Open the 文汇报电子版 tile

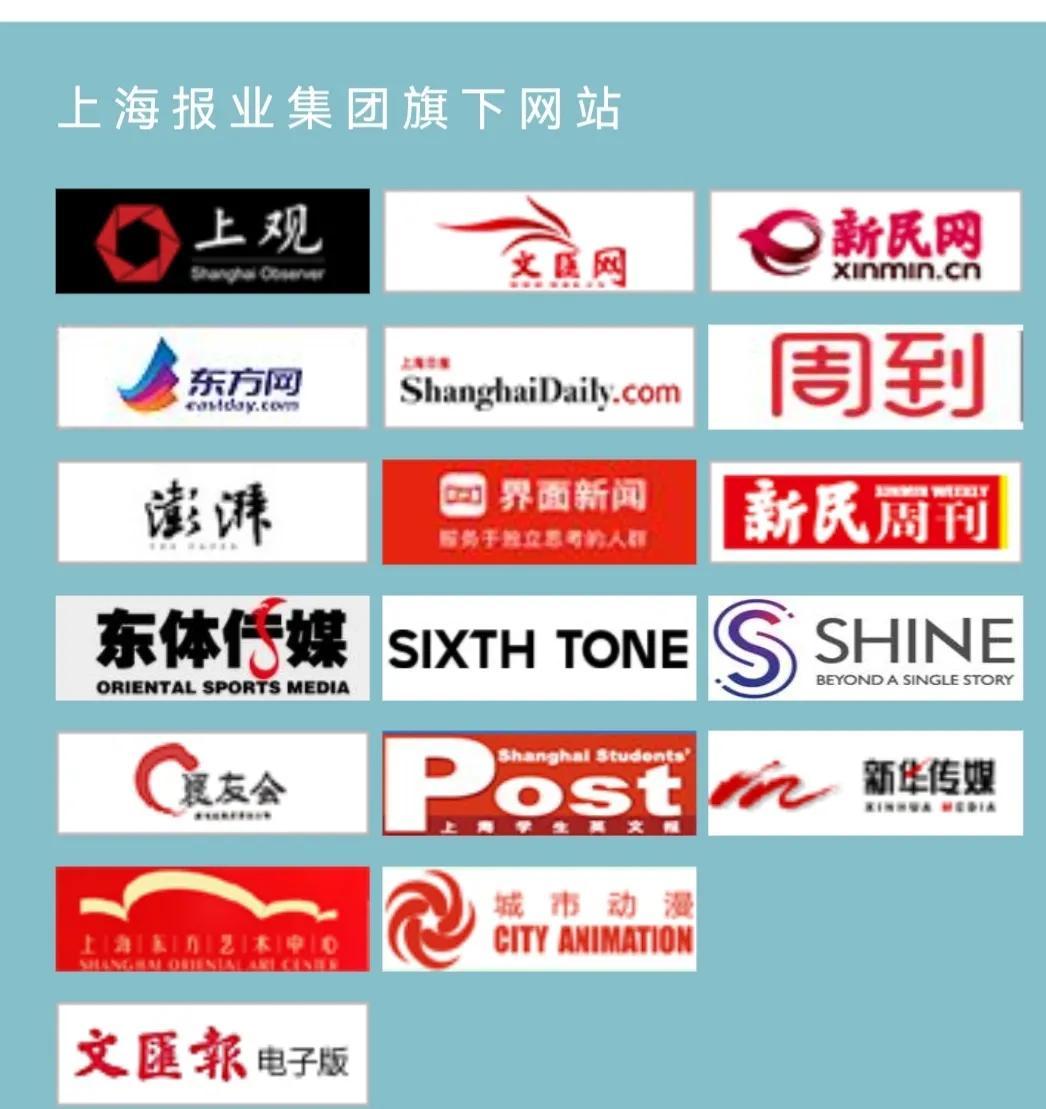click(x=212, y=1054)
